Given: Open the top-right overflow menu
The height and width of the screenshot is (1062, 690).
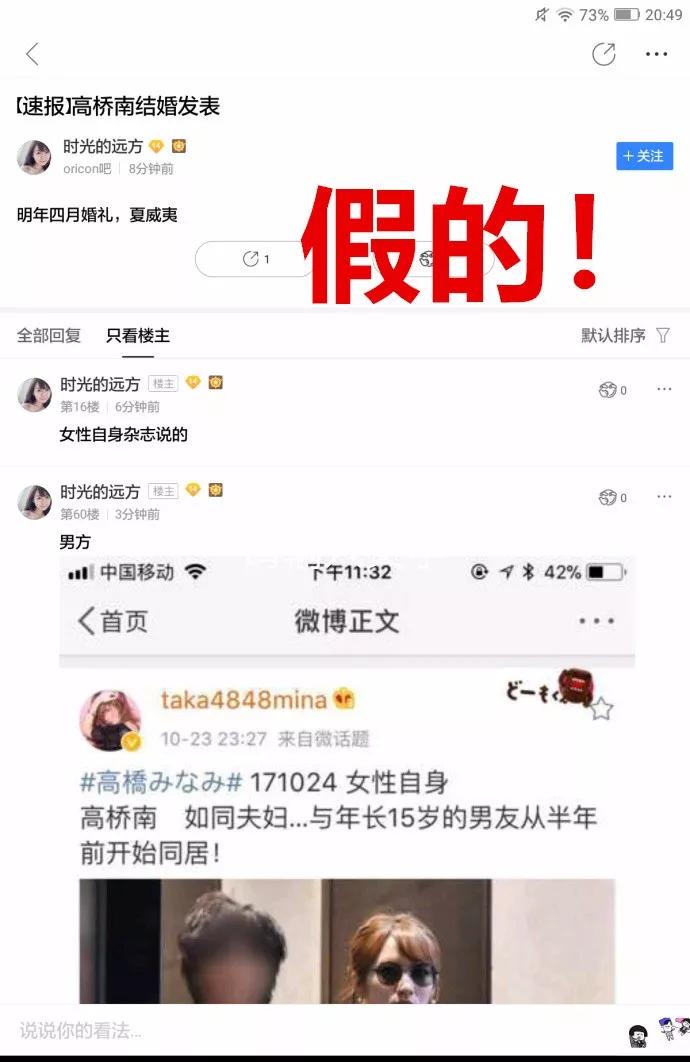Looking at the screenshot, I should pos(656,54).
